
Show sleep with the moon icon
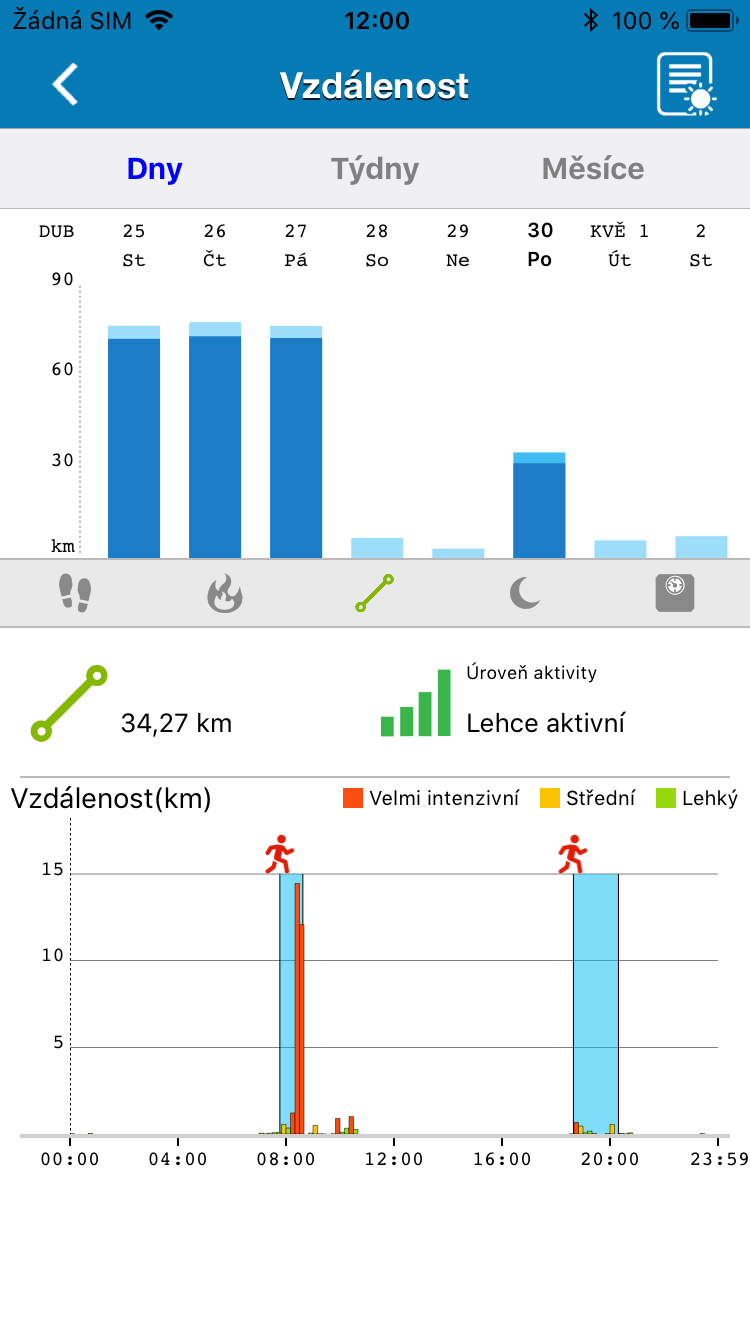point(525,593)
